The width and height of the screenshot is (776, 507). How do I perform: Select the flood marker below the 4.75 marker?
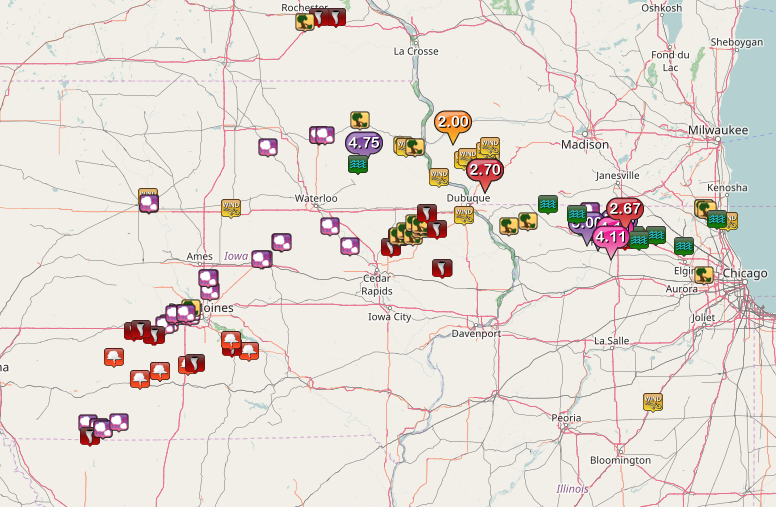pos(355,164)
